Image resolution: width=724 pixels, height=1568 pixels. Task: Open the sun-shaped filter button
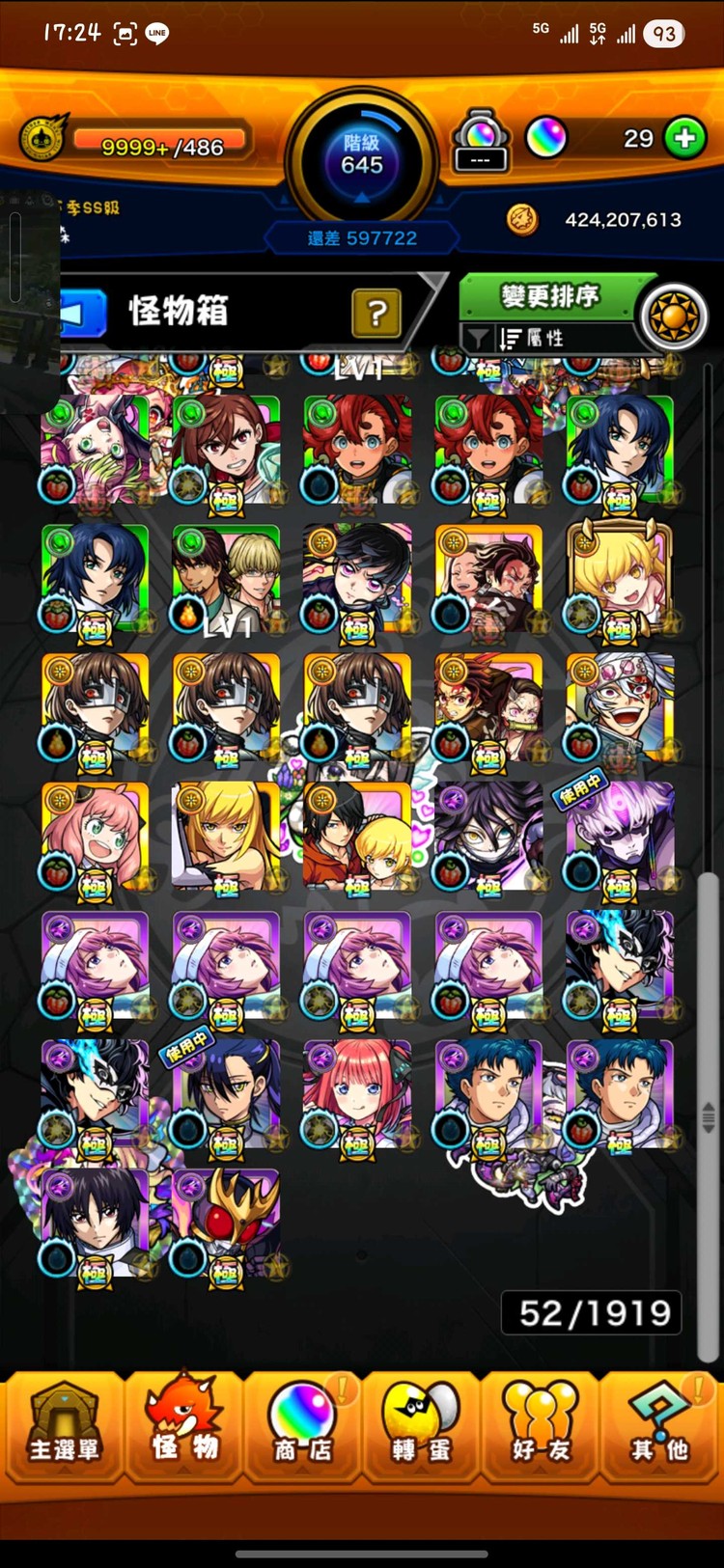coord(674,316)
